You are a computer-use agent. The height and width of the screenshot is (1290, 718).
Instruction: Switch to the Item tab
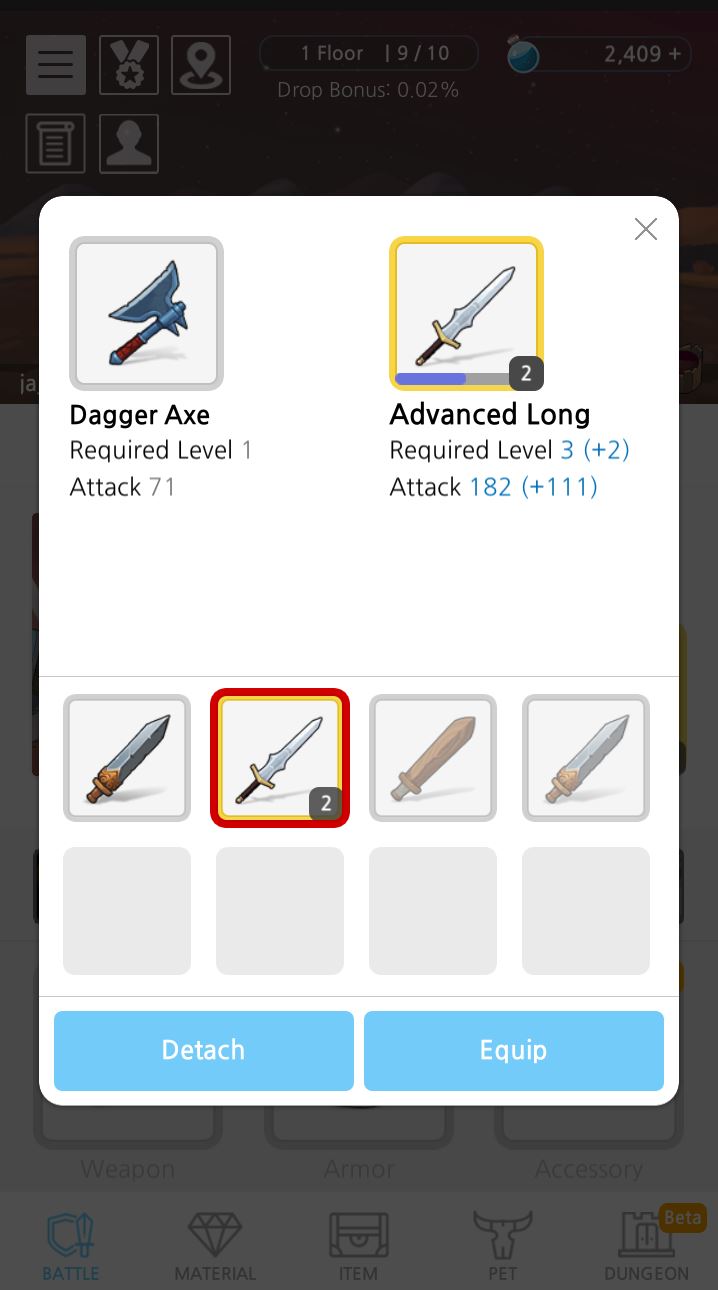coord(358,1245)
